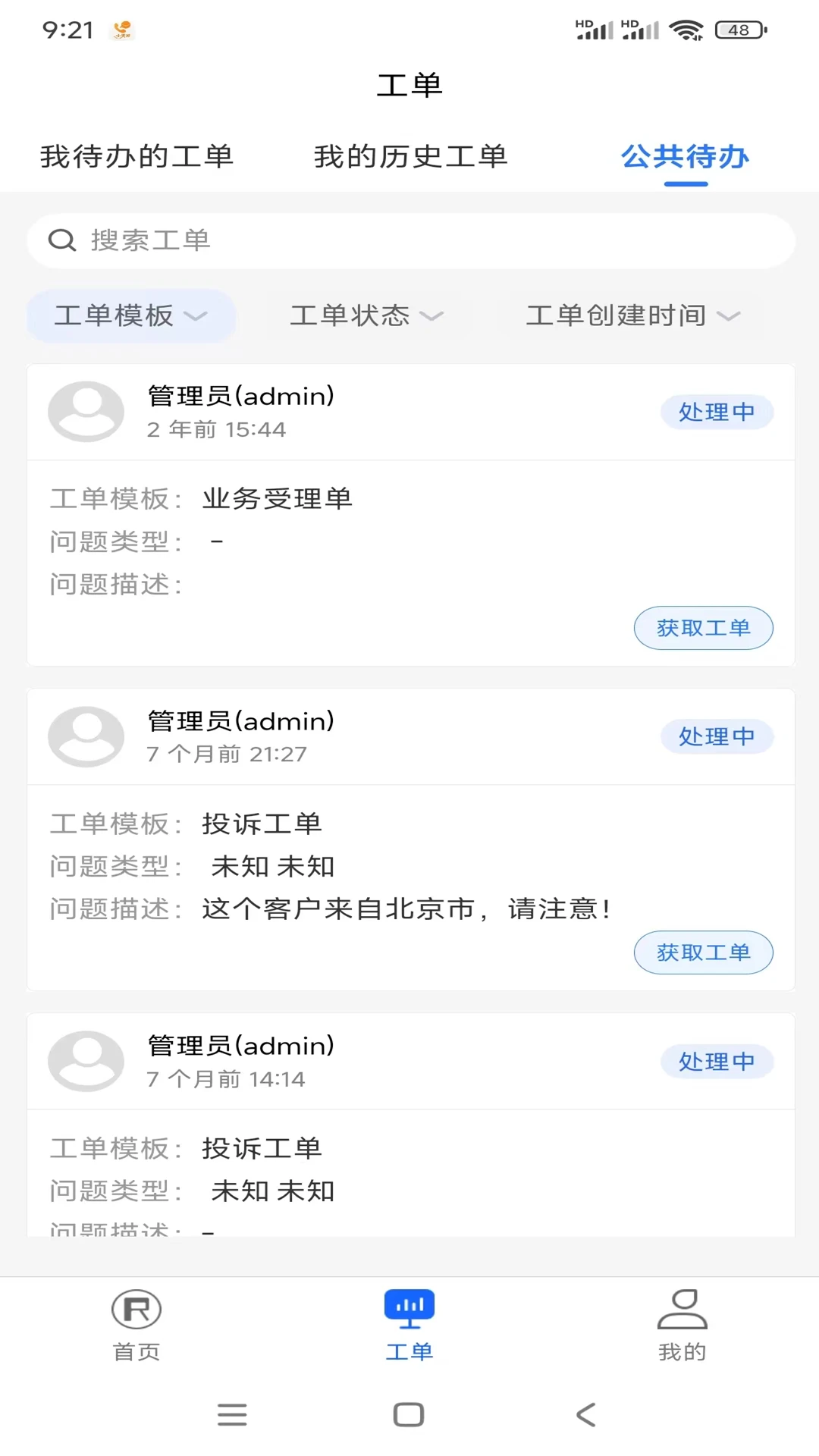Click the first work order's avatar icon
The width and height of the screenshot is (819, 1456).
pyautogui.click(x=86, y=412)
